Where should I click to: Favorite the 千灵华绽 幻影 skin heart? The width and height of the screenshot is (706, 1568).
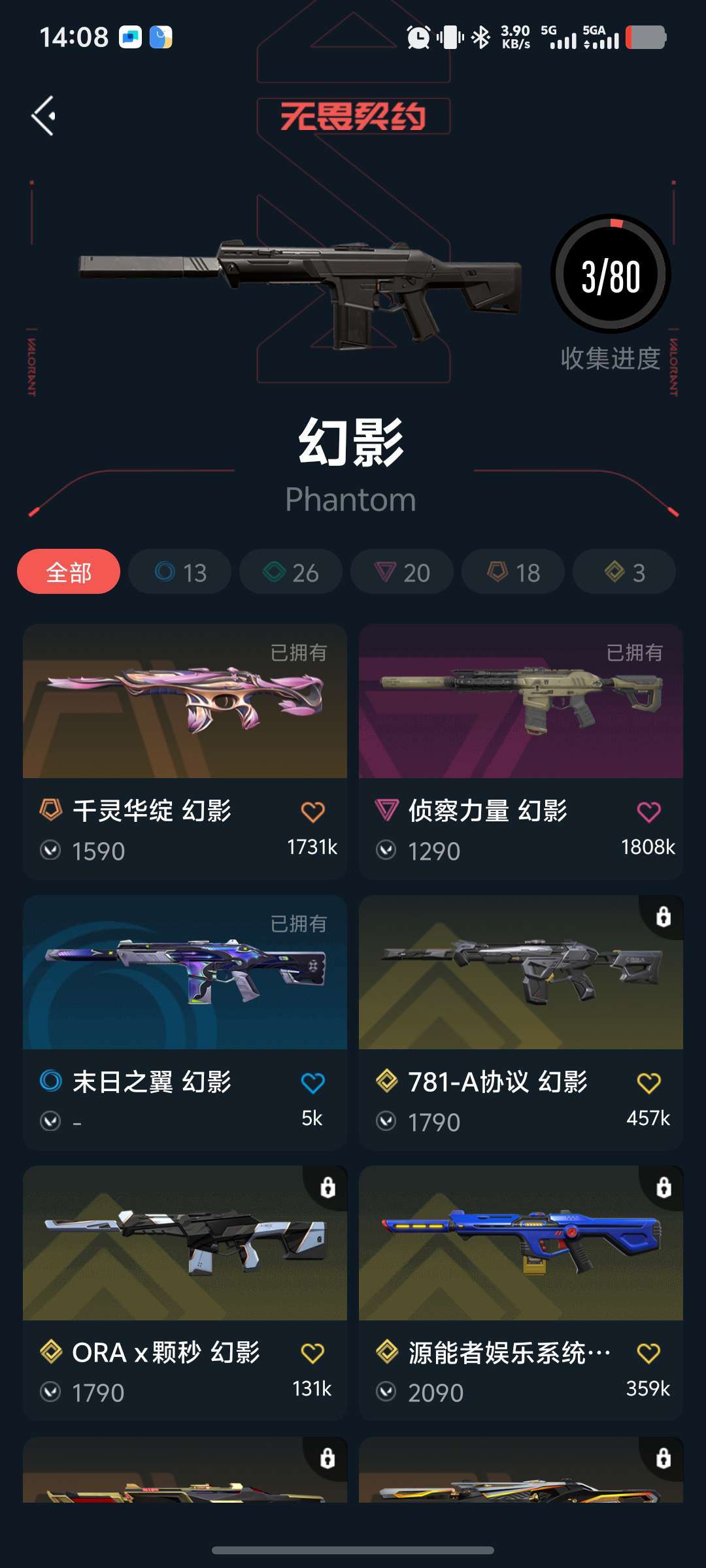(x=314, y=812)
